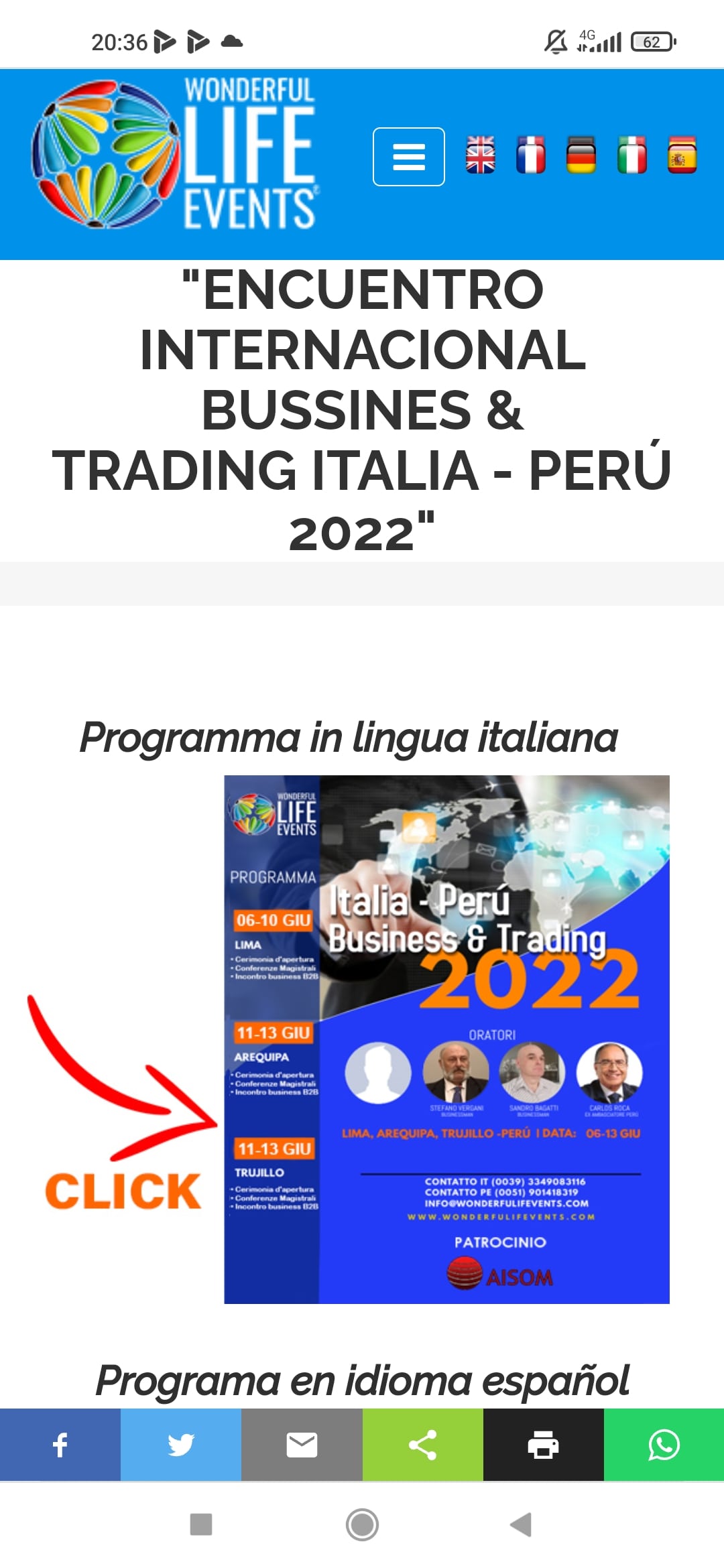Viewport: 724px width, 1568px height.
Task: Open the hamburger navigation menu
Action: point(409,157)
